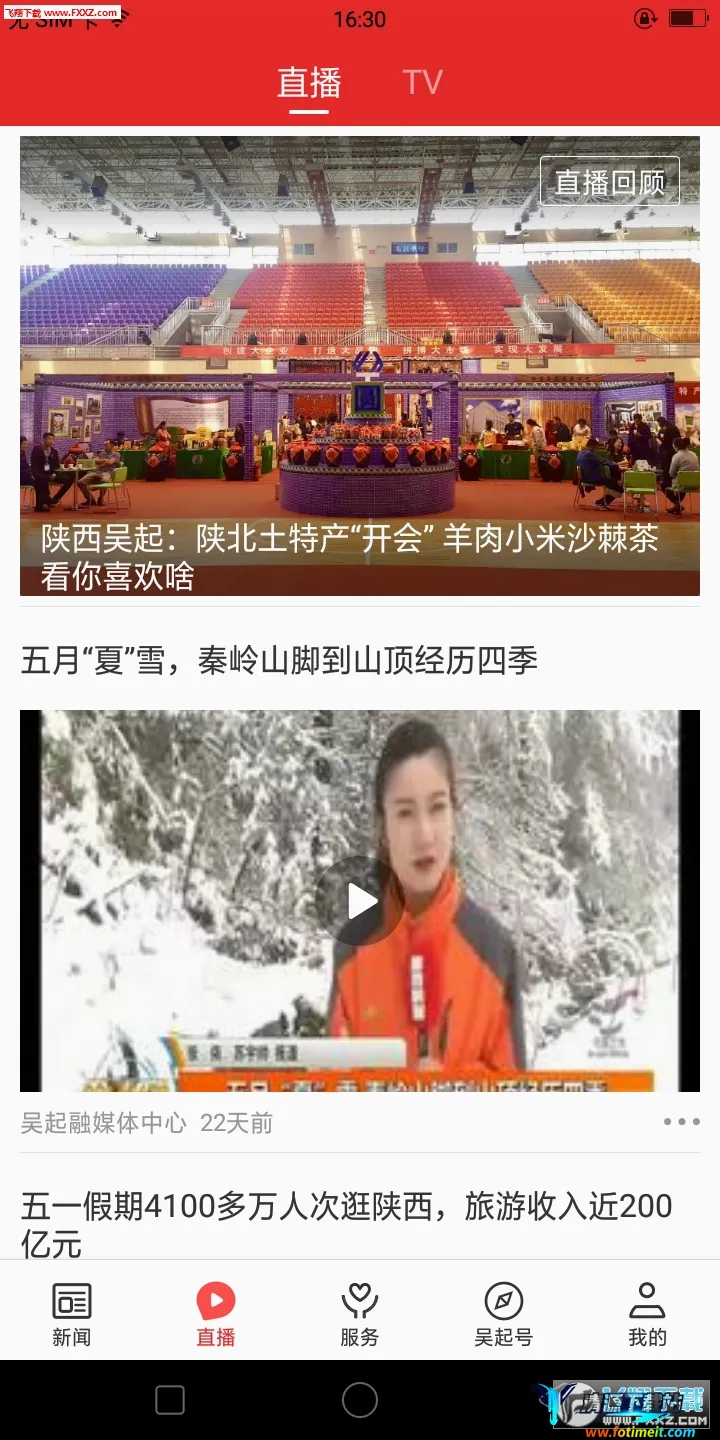This screenshot has width=720, height=1440.
Task: Switch to the 吴起号 tab
Action: tap(504, 1315)
